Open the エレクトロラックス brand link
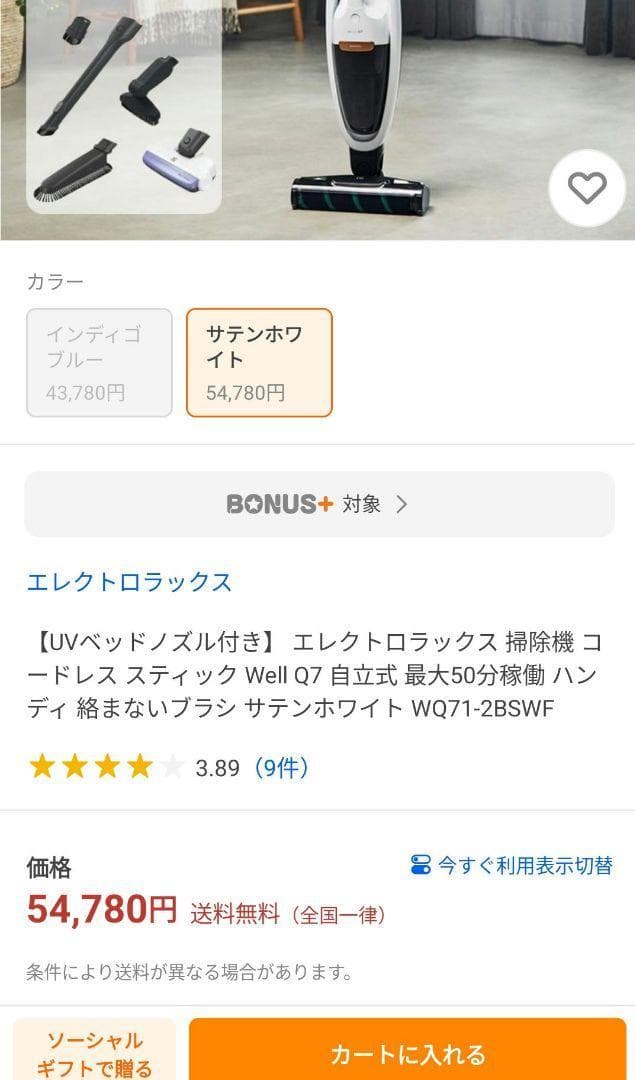Image resolution: width=635 pixels, height=1080 pixels. click(129, 582)
